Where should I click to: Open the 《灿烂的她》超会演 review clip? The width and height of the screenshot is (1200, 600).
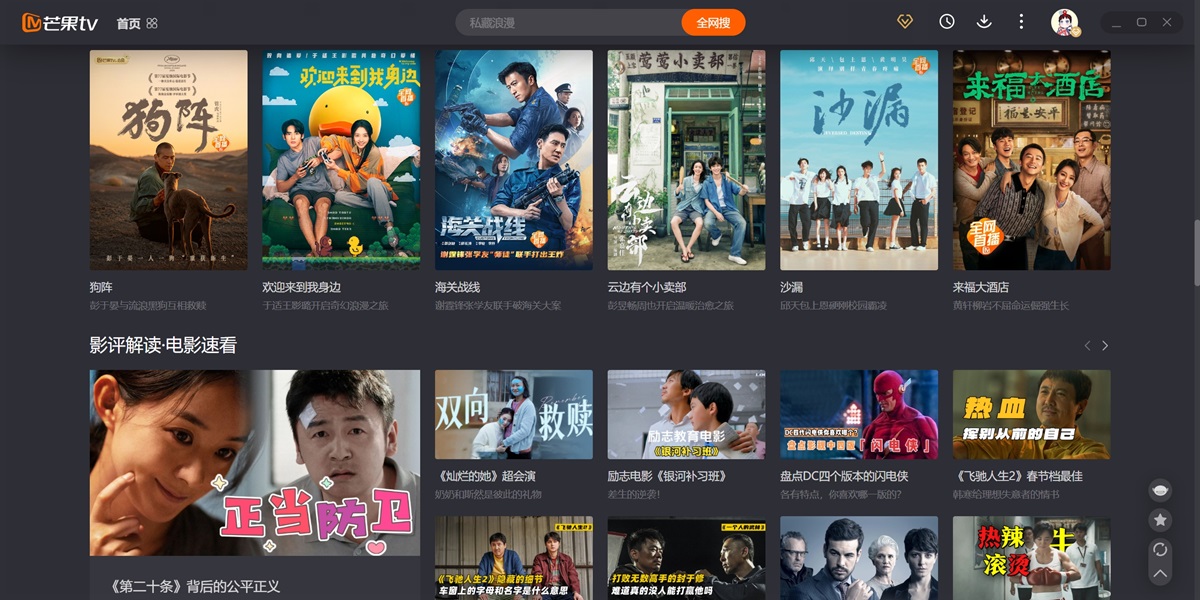513,414
